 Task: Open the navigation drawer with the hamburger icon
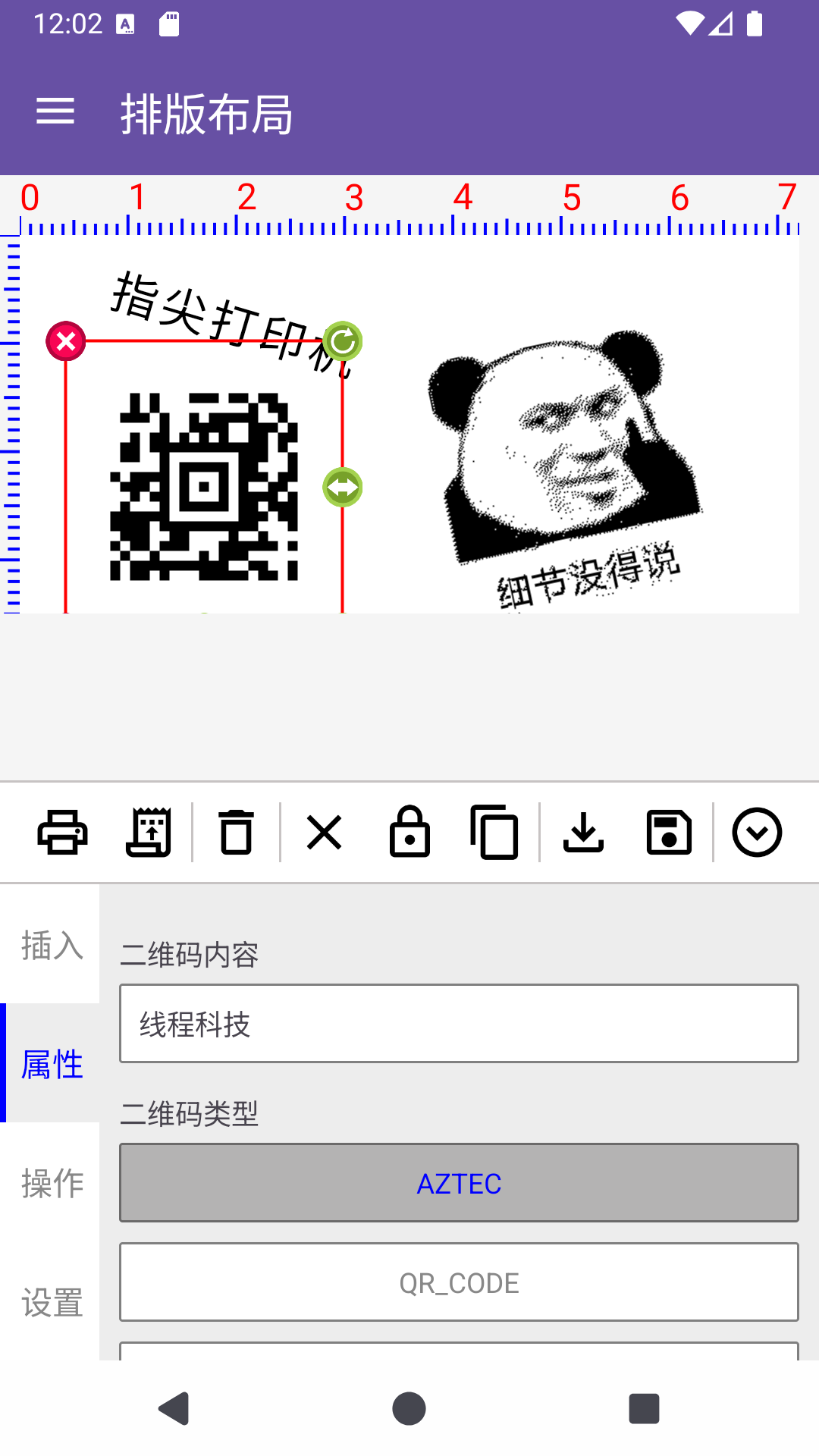(54, 111)
